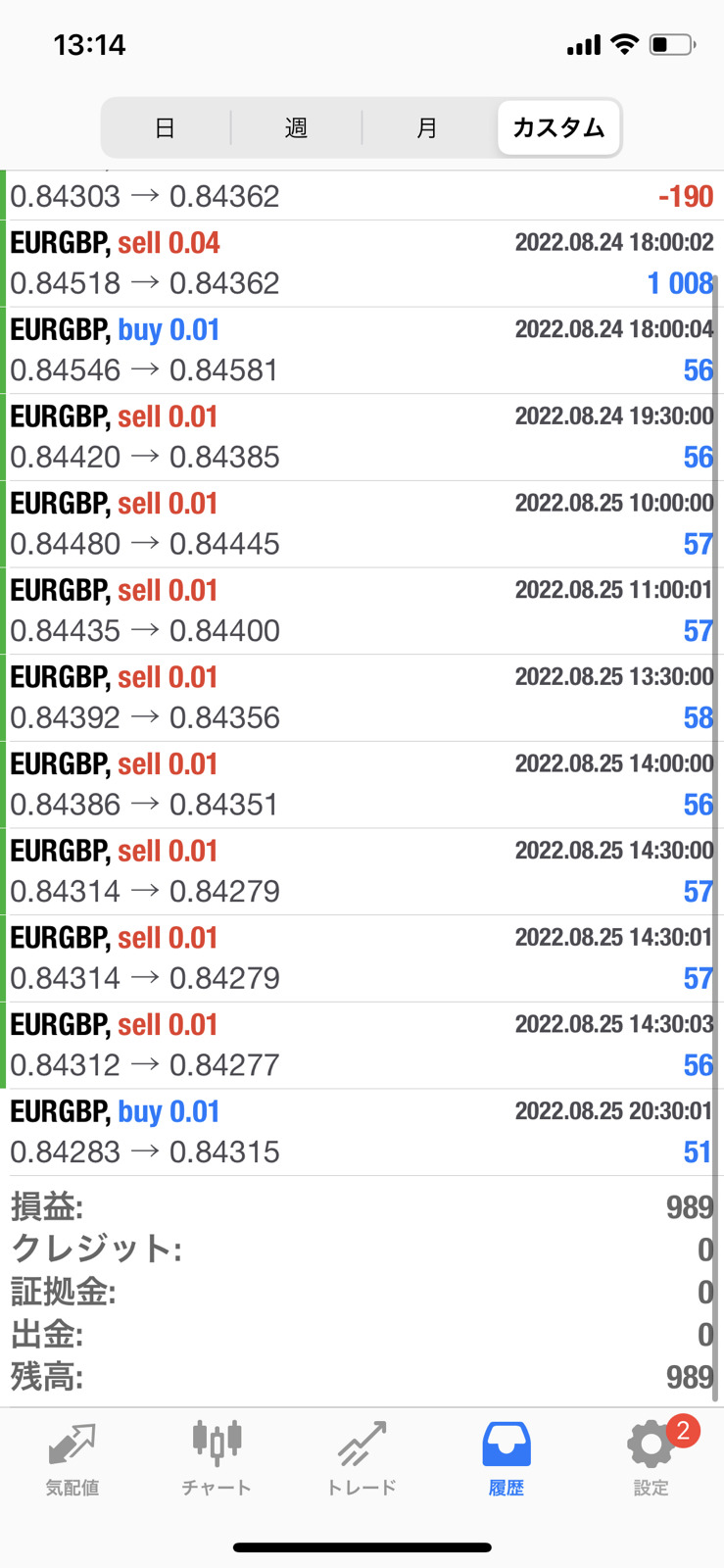Switch to the 日 period tab
The image size is (724, 1568).
pos(166,127)
